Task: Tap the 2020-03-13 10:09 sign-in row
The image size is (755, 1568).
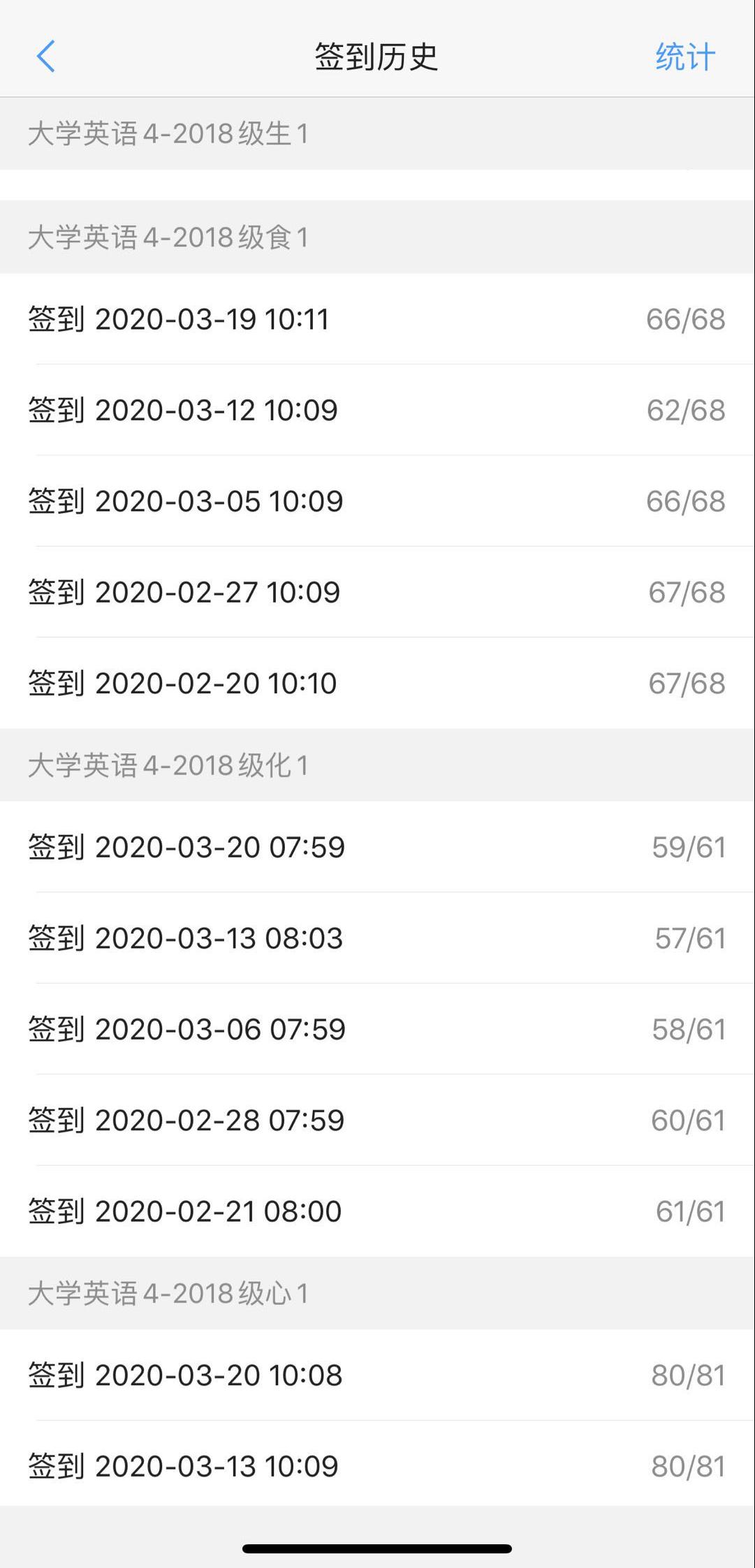Action: coord(377,1466)
